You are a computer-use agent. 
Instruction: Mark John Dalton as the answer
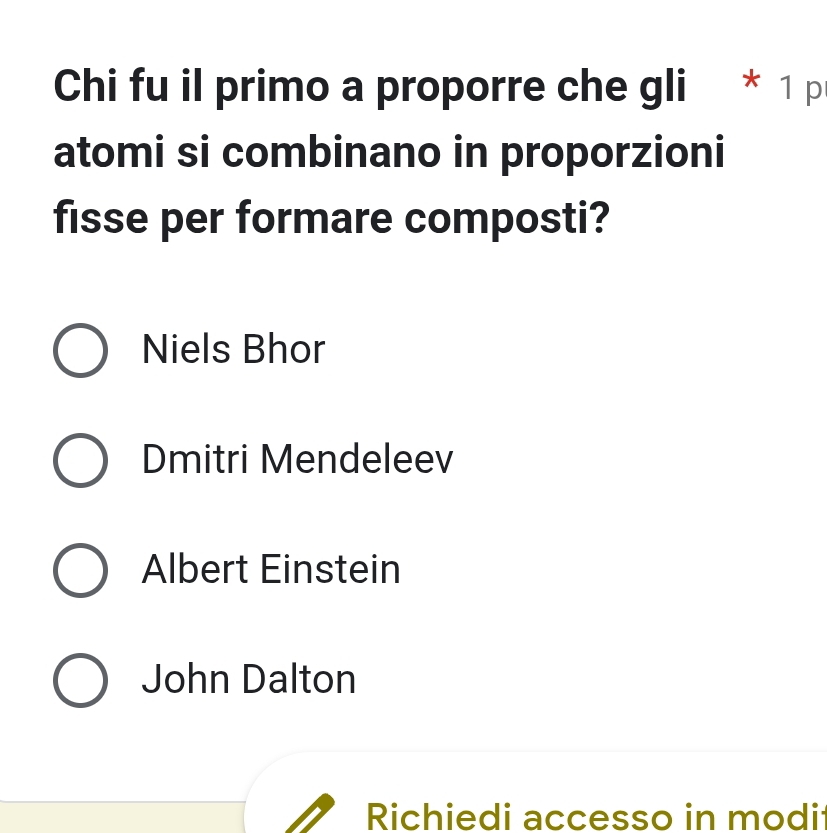pyautogui.click(x=80, y=681)
